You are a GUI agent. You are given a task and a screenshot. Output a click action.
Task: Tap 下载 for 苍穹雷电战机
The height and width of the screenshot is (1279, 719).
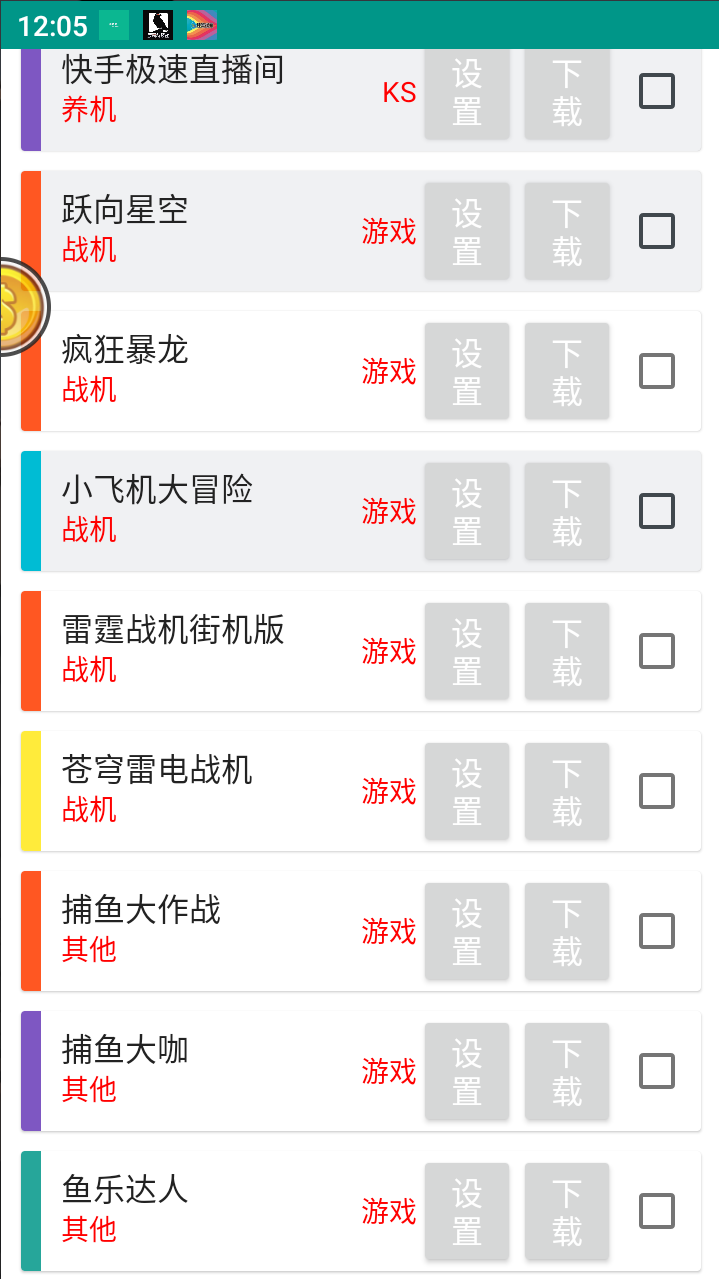[567, 791]
